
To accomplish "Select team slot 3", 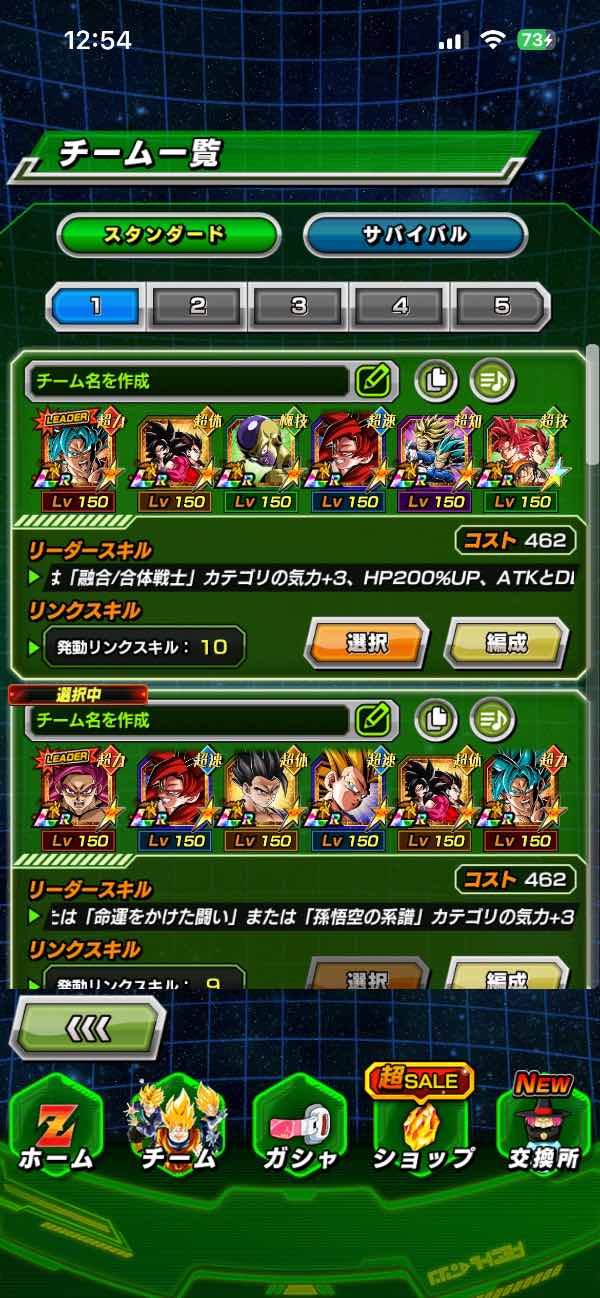I will tap(299, 306).
